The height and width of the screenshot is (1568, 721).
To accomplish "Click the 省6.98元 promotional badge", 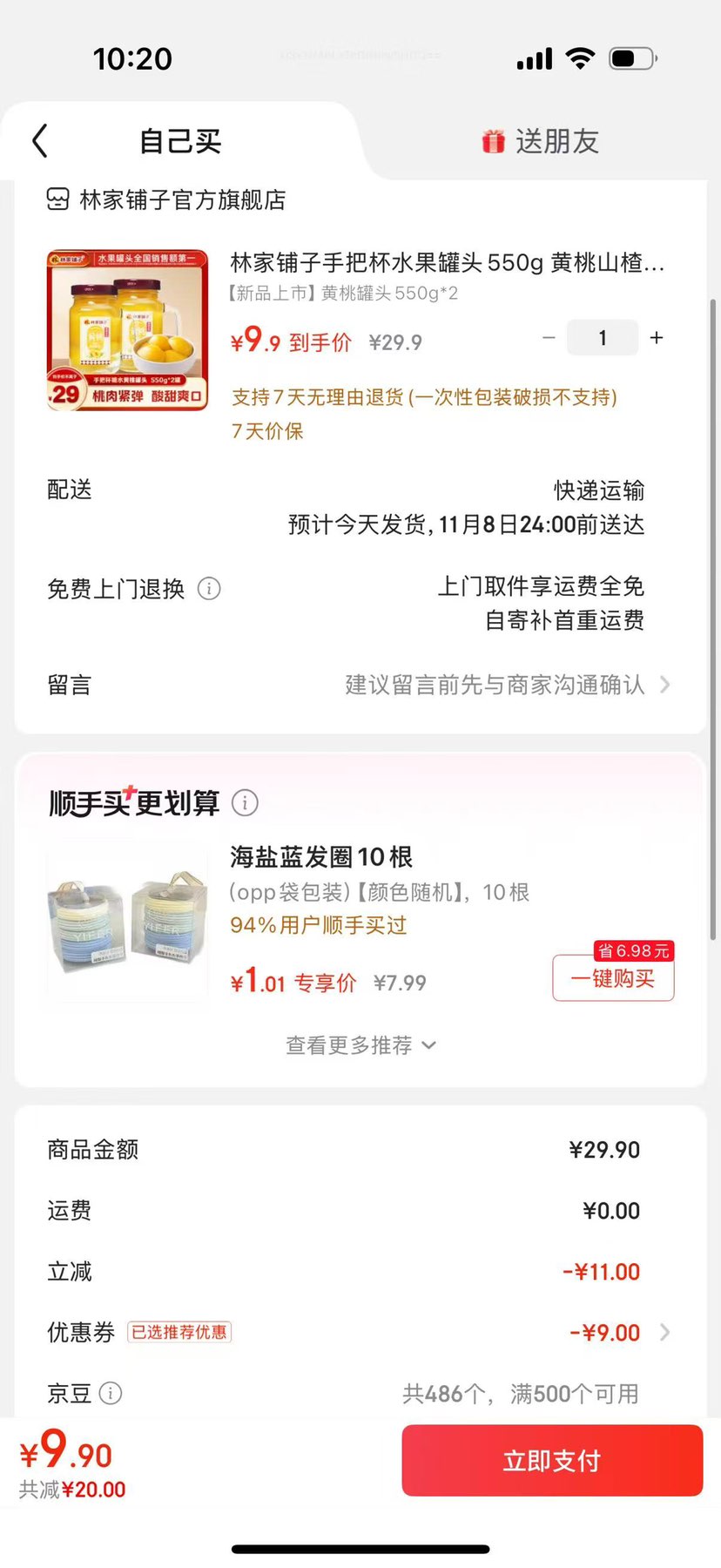I will tap(635, 950).
